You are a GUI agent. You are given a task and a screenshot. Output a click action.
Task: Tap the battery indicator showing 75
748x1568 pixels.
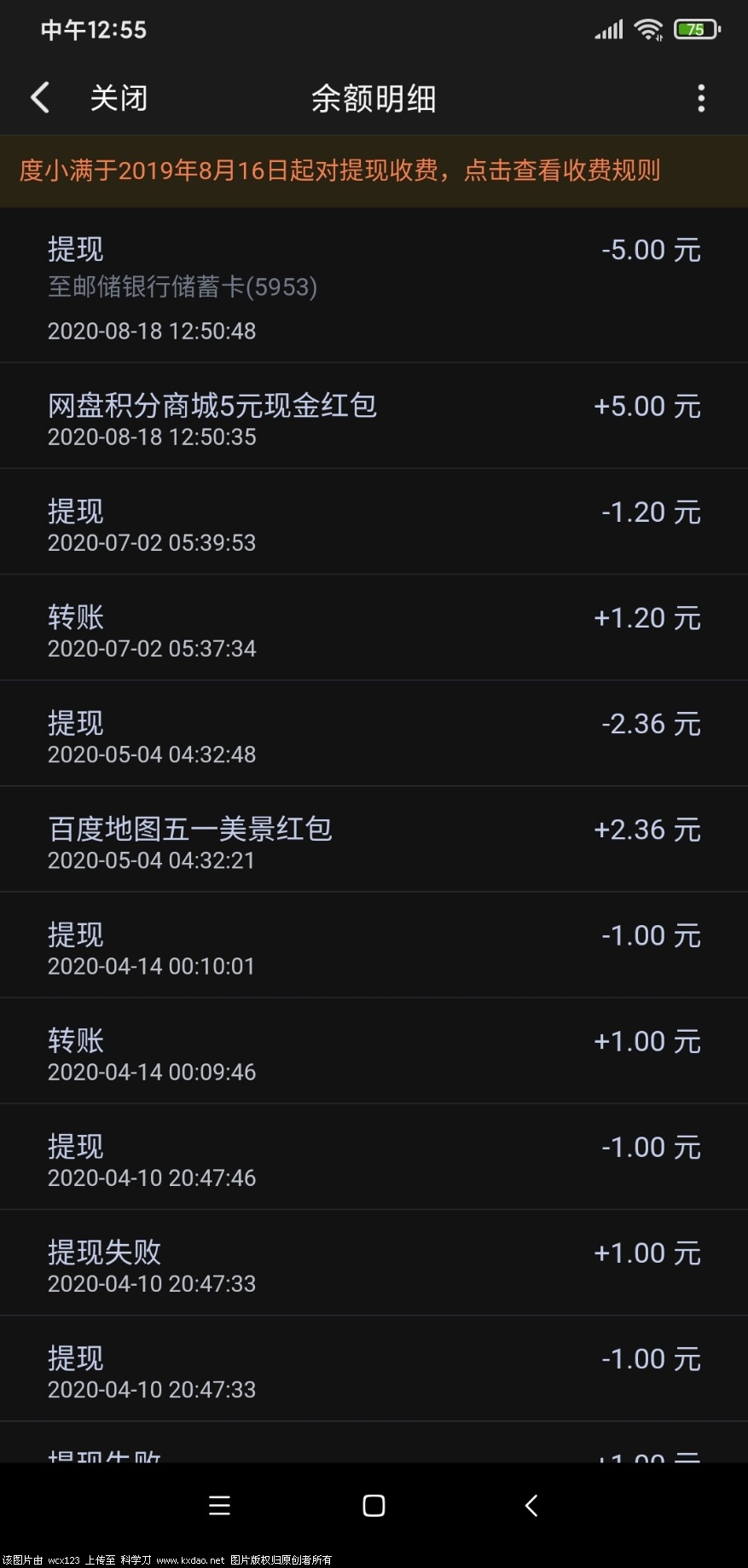click(696, 28)
